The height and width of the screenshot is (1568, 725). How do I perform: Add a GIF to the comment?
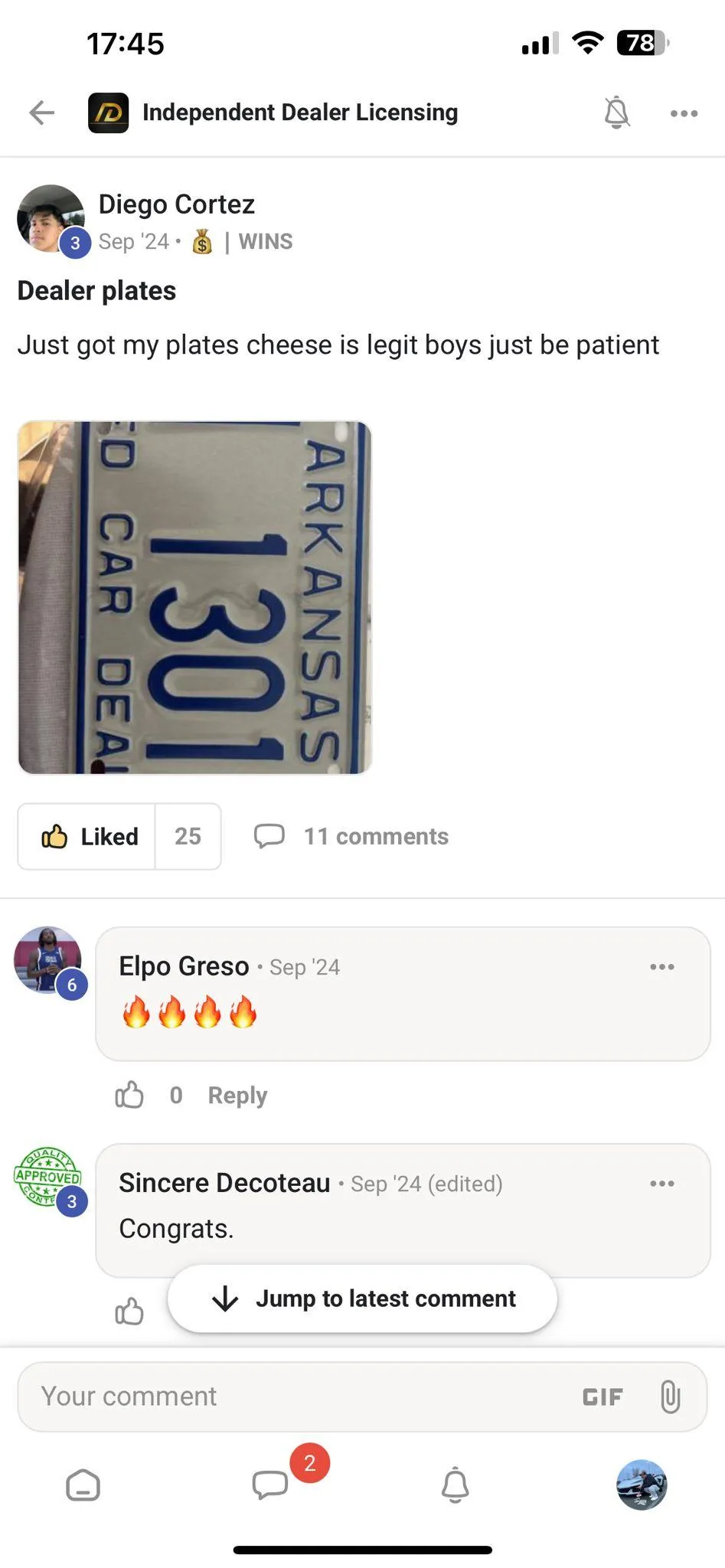click(603, 1397)
